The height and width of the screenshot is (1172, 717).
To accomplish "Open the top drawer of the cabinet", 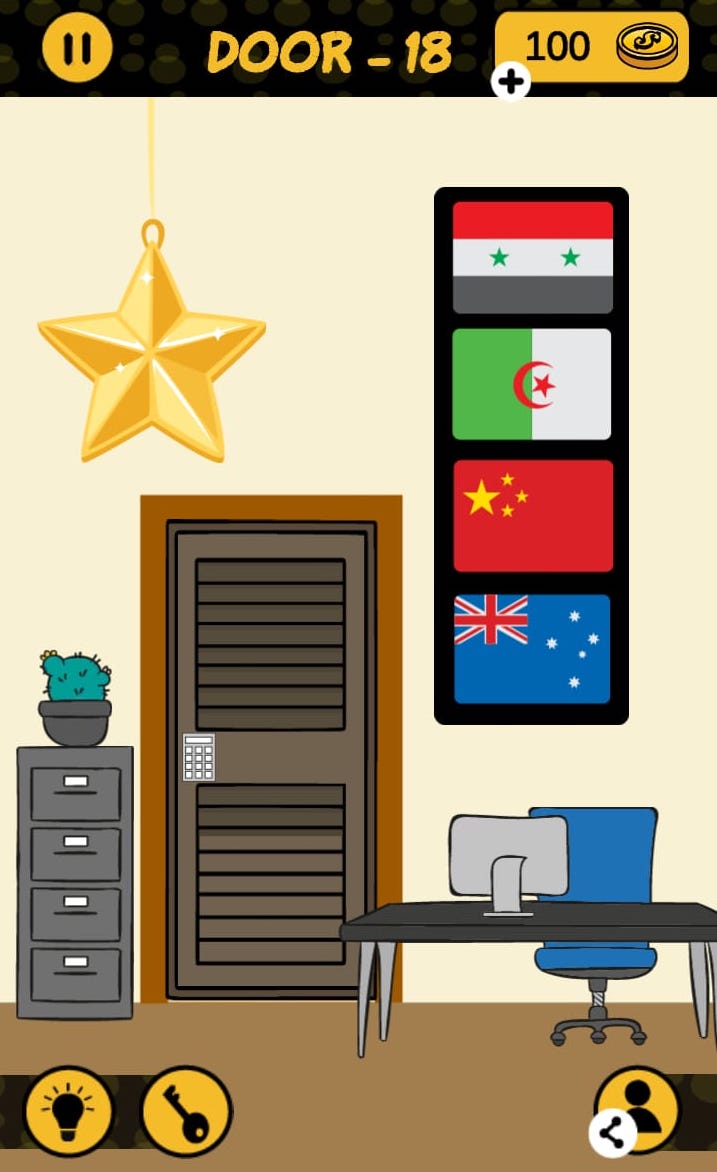I will (75, 793).
